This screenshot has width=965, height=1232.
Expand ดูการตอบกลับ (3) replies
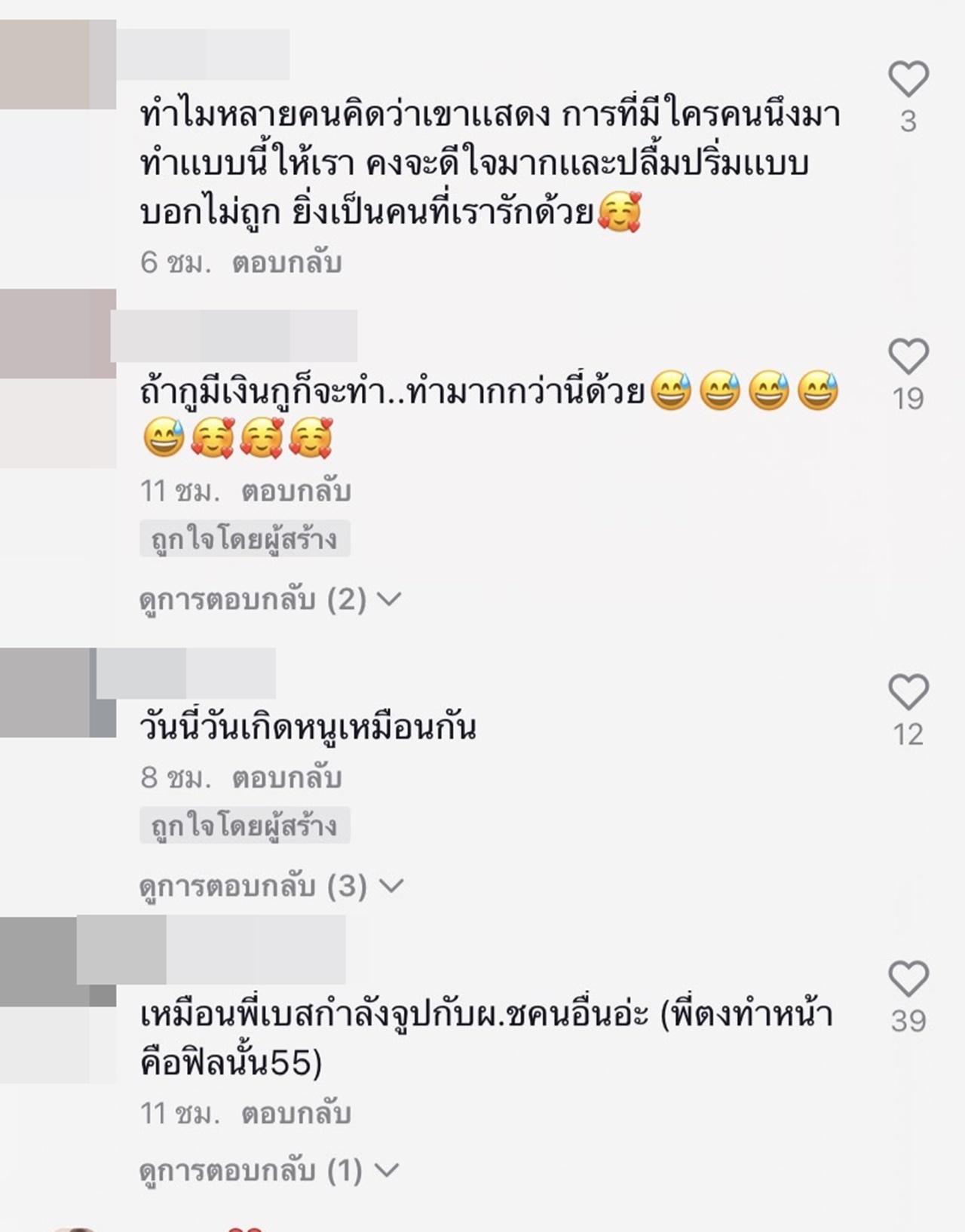point(271,885)
